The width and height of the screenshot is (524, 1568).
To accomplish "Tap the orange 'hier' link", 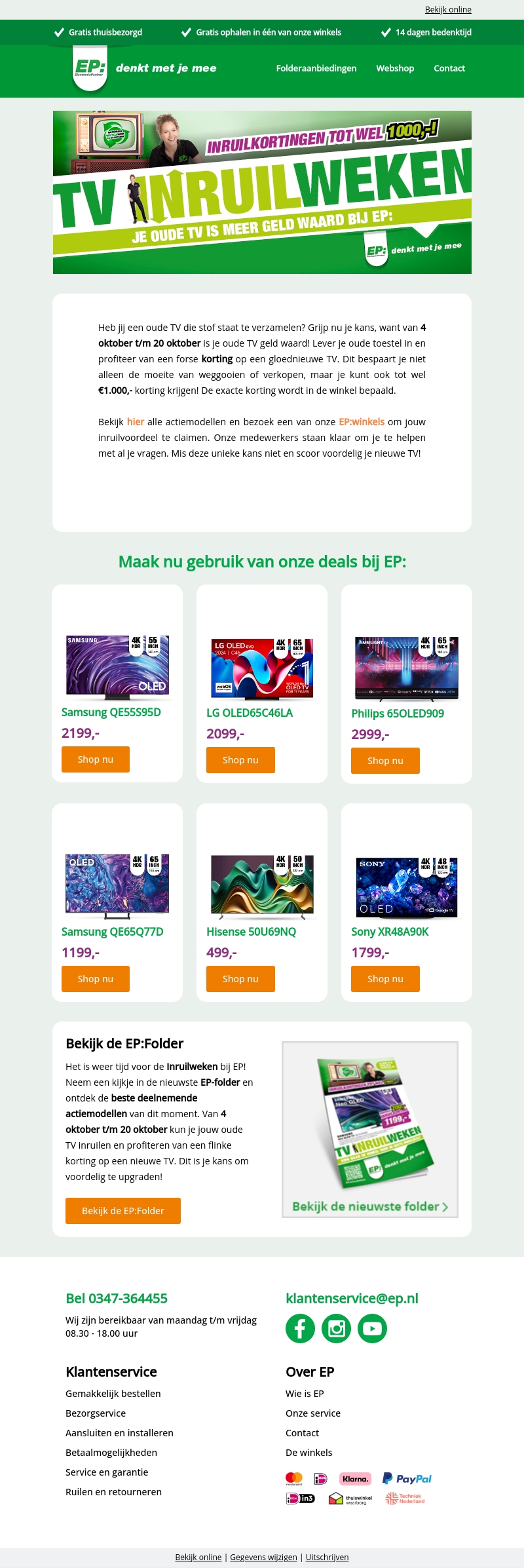I will click(136, 422).
